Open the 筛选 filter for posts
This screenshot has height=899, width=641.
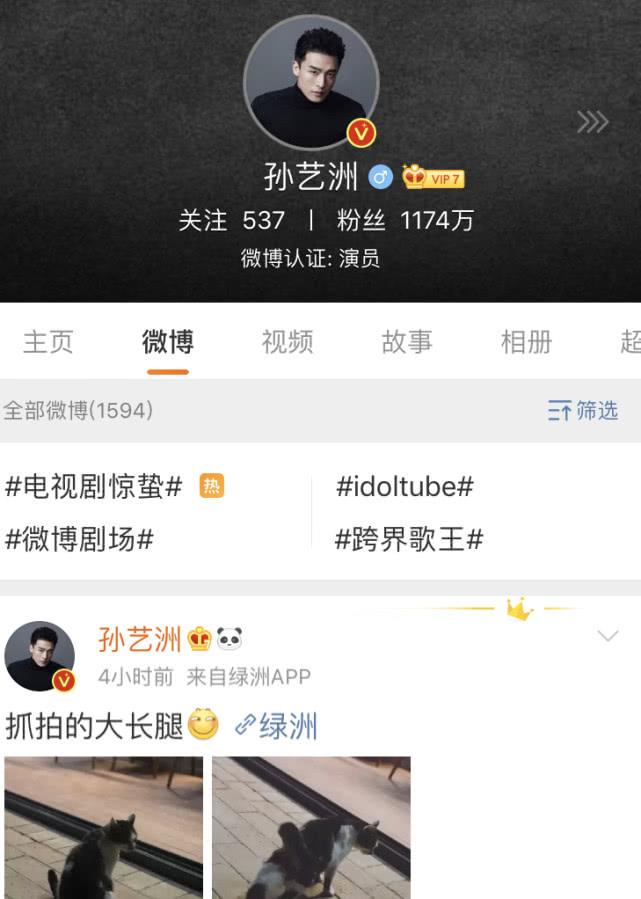point(583,410)
